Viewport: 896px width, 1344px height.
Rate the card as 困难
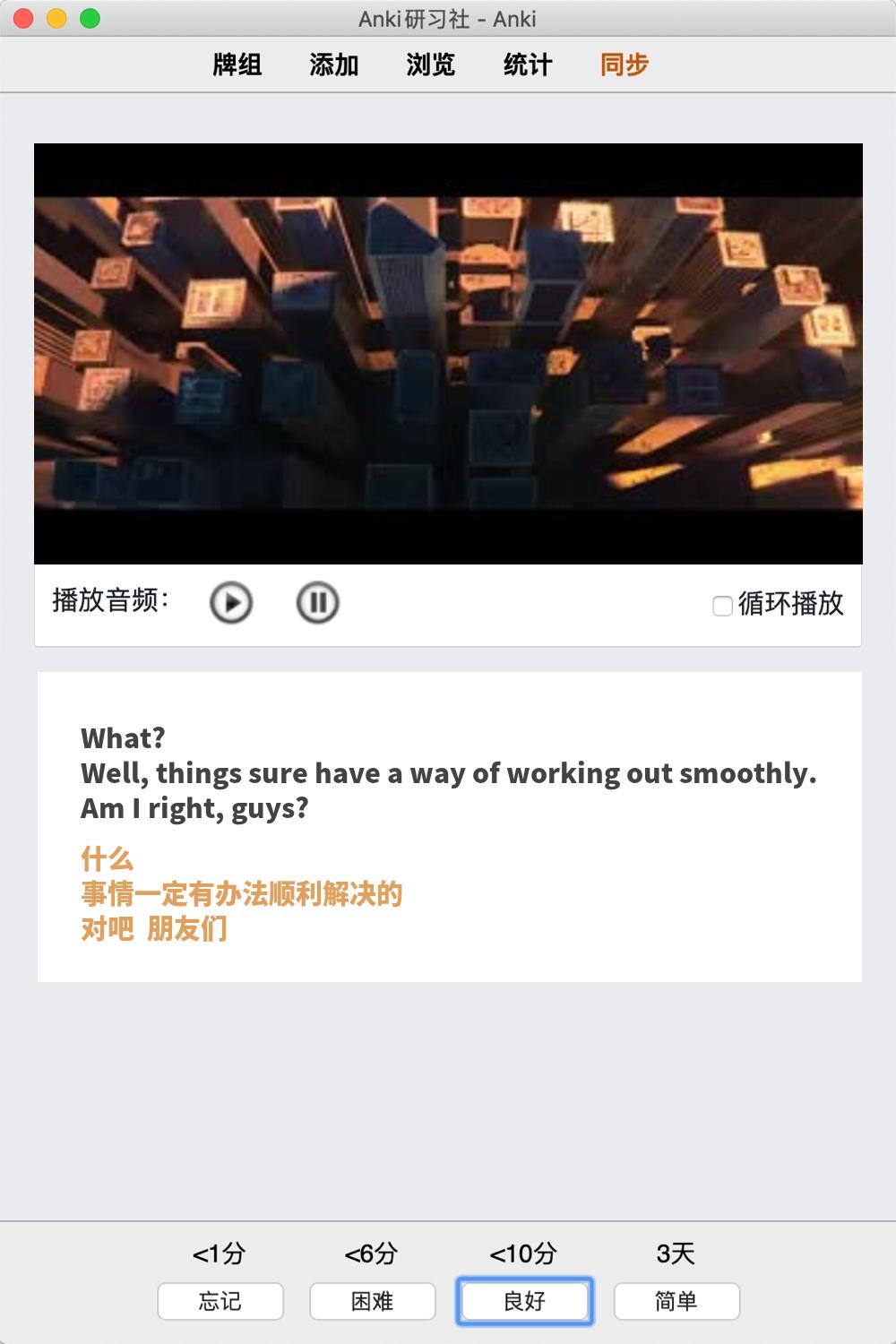(x=373, y=1301)
